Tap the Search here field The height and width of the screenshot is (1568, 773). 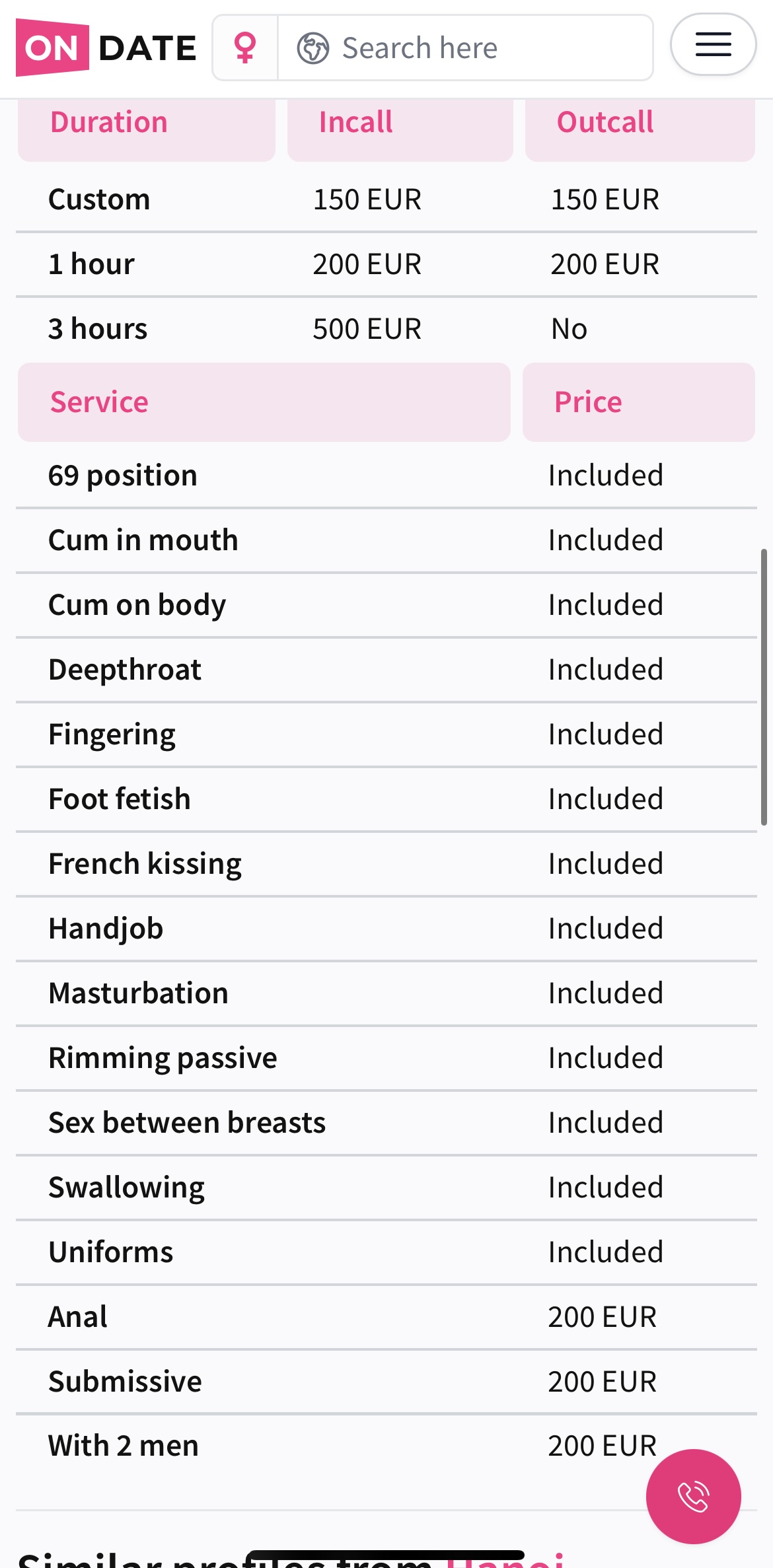point(465,48)
